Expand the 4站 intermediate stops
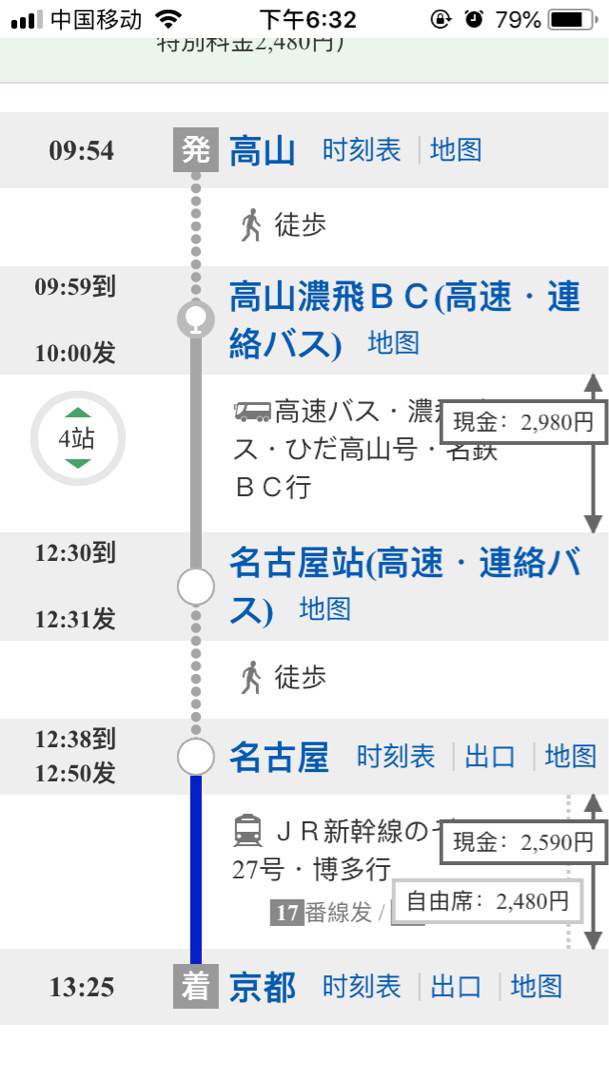This screenshot has height=1080, width=609. point(77,438)
